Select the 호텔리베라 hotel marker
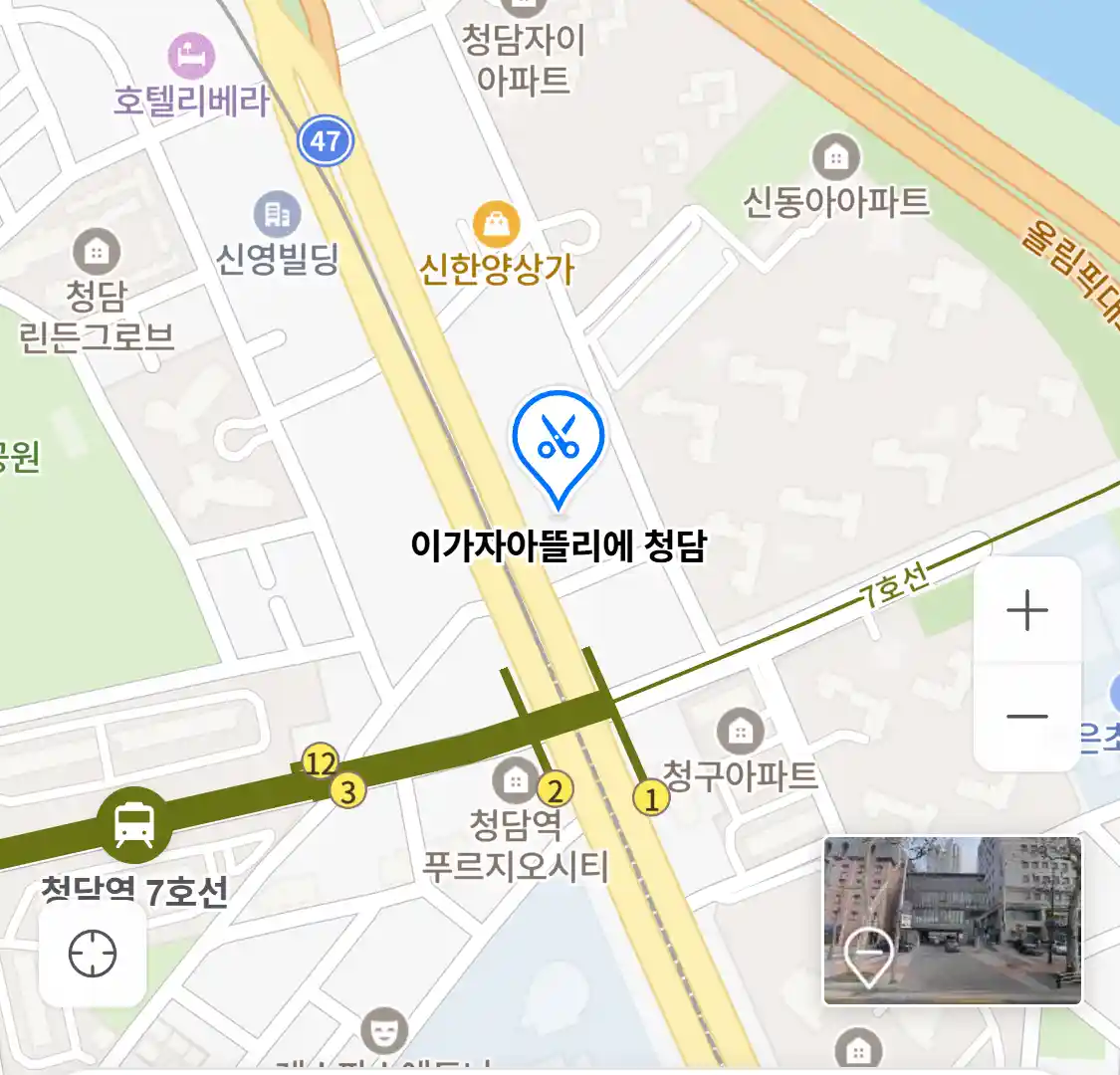1120x1075 pixels. coord(191,56)
